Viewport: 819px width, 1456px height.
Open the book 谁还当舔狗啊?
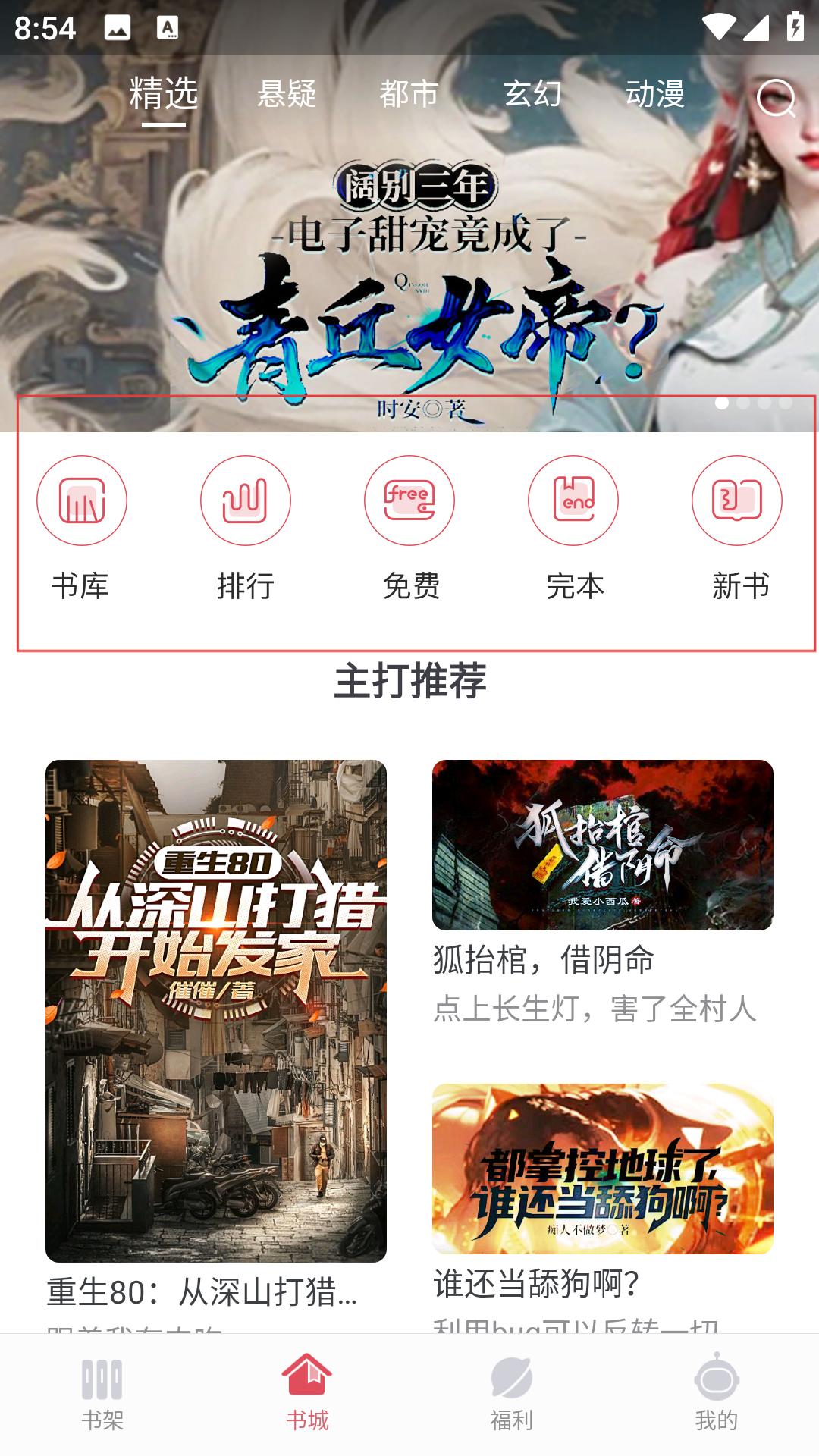click(x=602, y=1169)
